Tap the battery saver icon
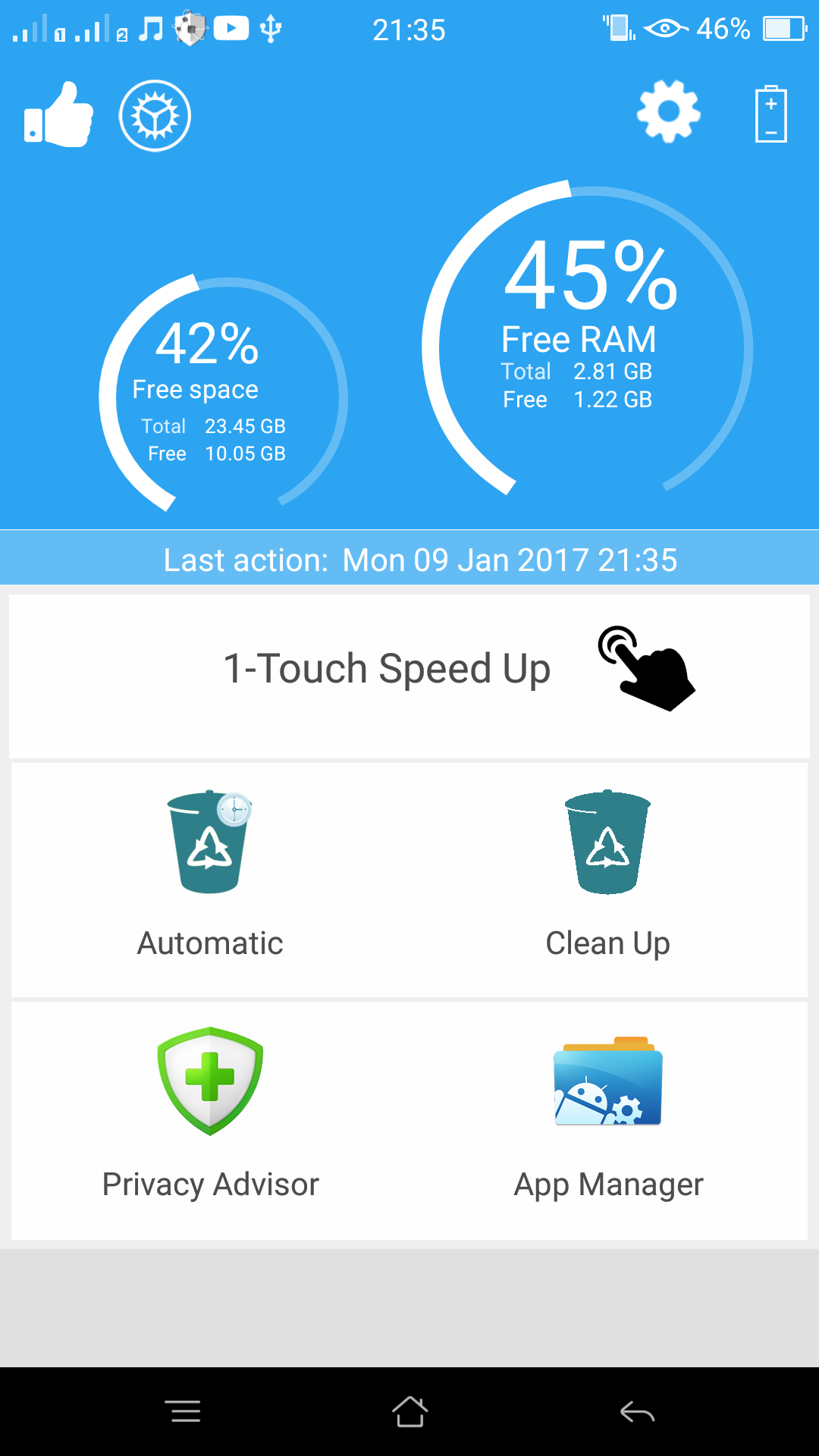 [771, 115]
